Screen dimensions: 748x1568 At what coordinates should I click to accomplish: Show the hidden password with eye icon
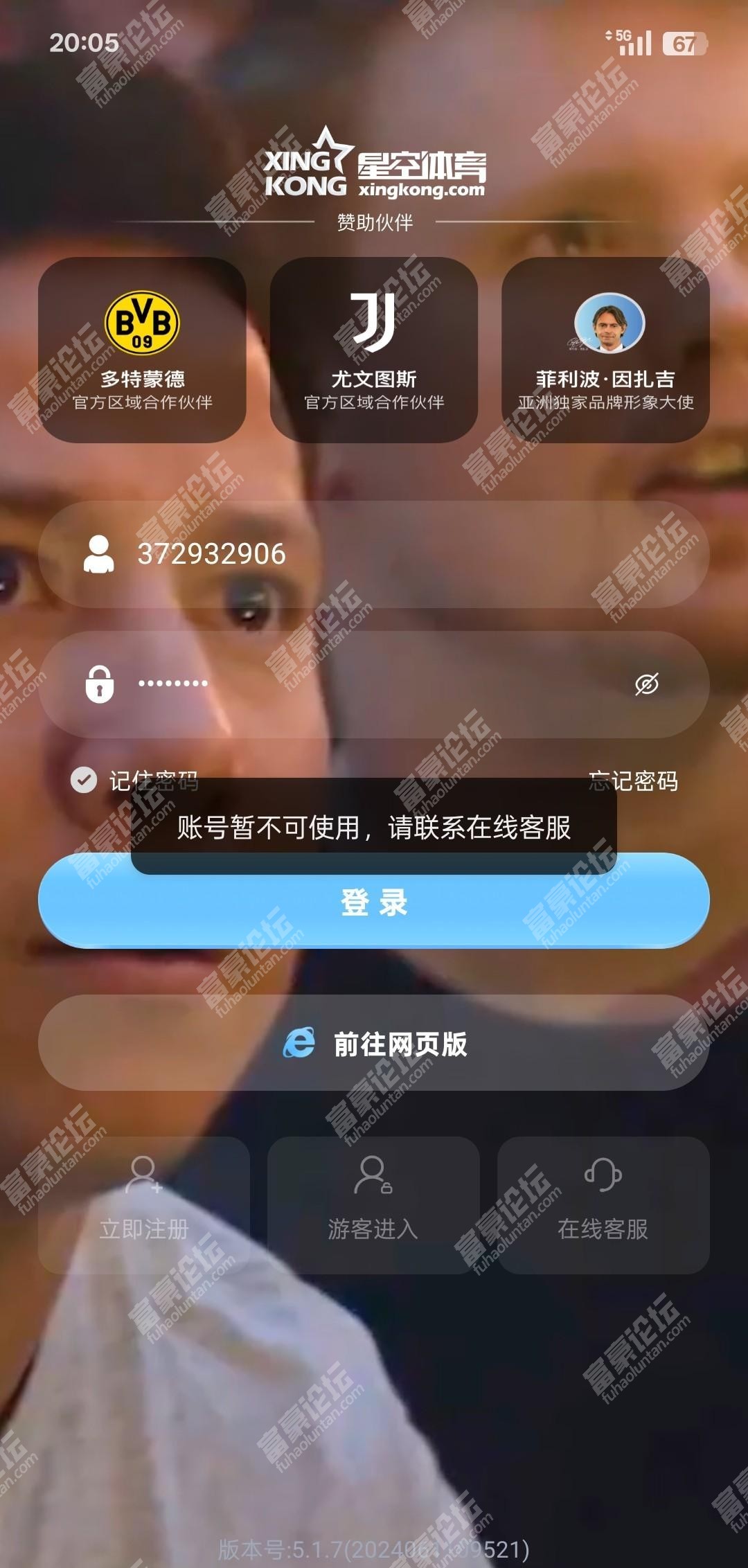click(x=646, y=684)
